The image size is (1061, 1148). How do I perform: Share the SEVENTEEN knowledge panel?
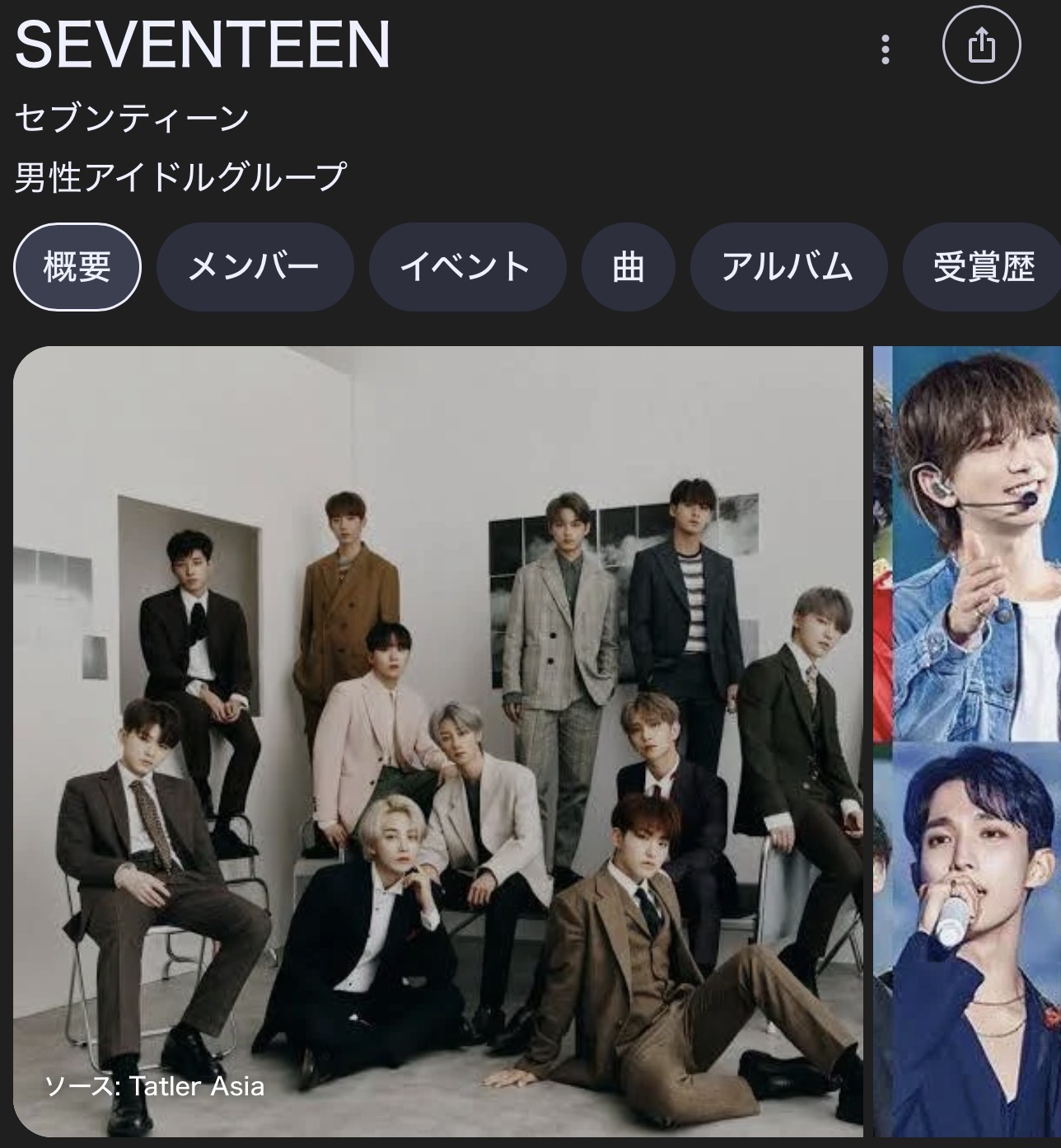pos(981,45)
